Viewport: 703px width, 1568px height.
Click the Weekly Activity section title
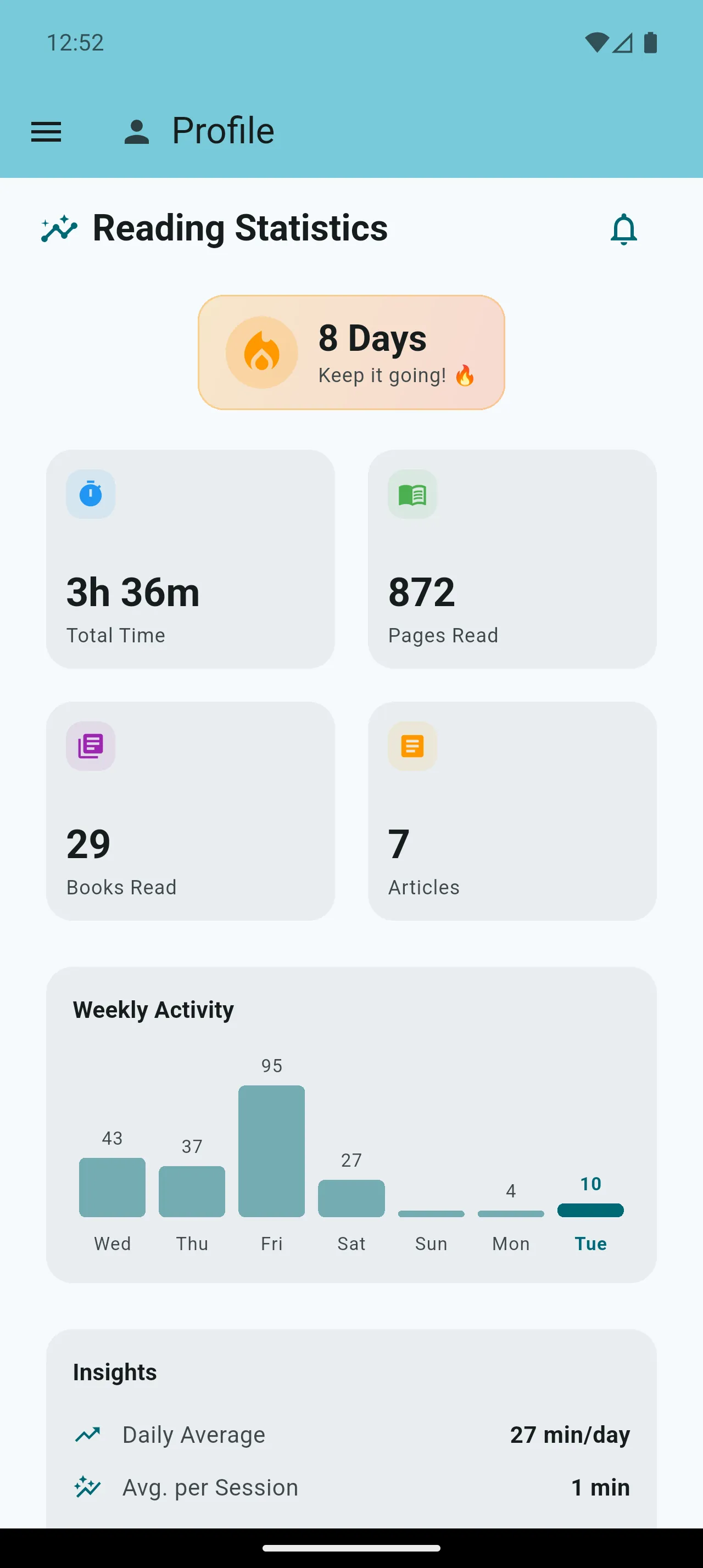(x=152, y=1009)
